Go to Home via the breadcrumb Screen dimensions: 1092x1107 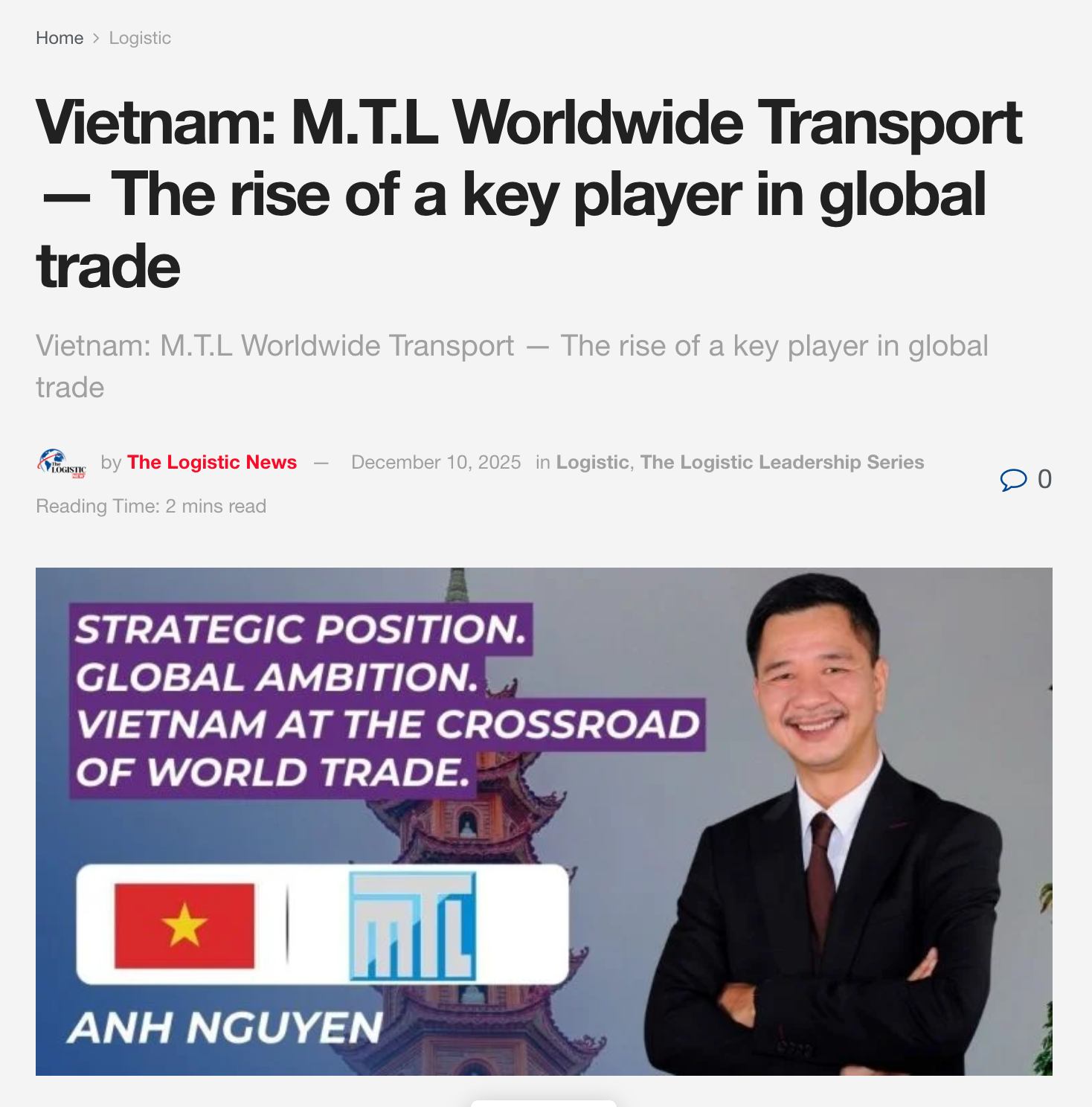[x=60, y=38]
